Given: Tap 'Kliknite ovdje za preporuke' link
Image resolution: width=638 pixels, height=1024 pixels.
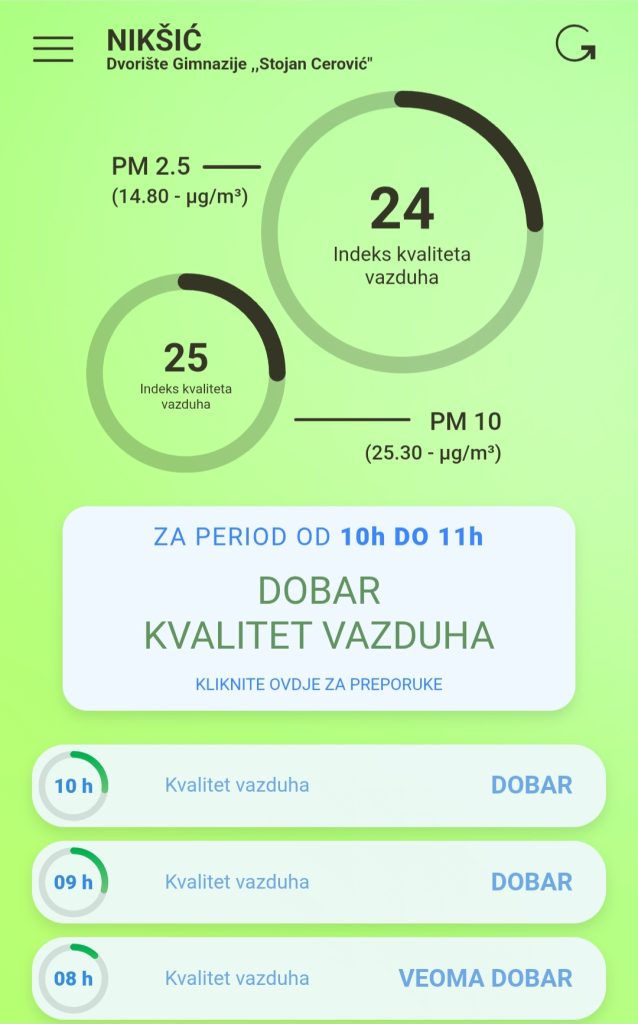Looking at the screenshot, I should click(318, 685).
